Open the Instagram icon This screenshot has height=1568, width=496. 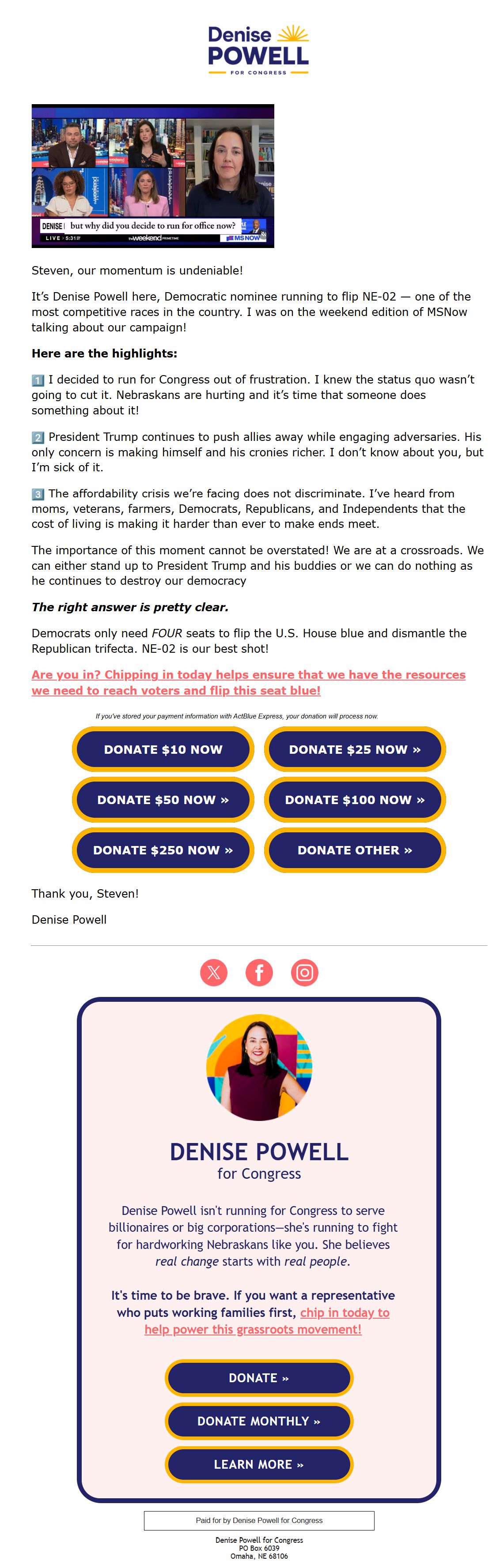click(305, 972)
